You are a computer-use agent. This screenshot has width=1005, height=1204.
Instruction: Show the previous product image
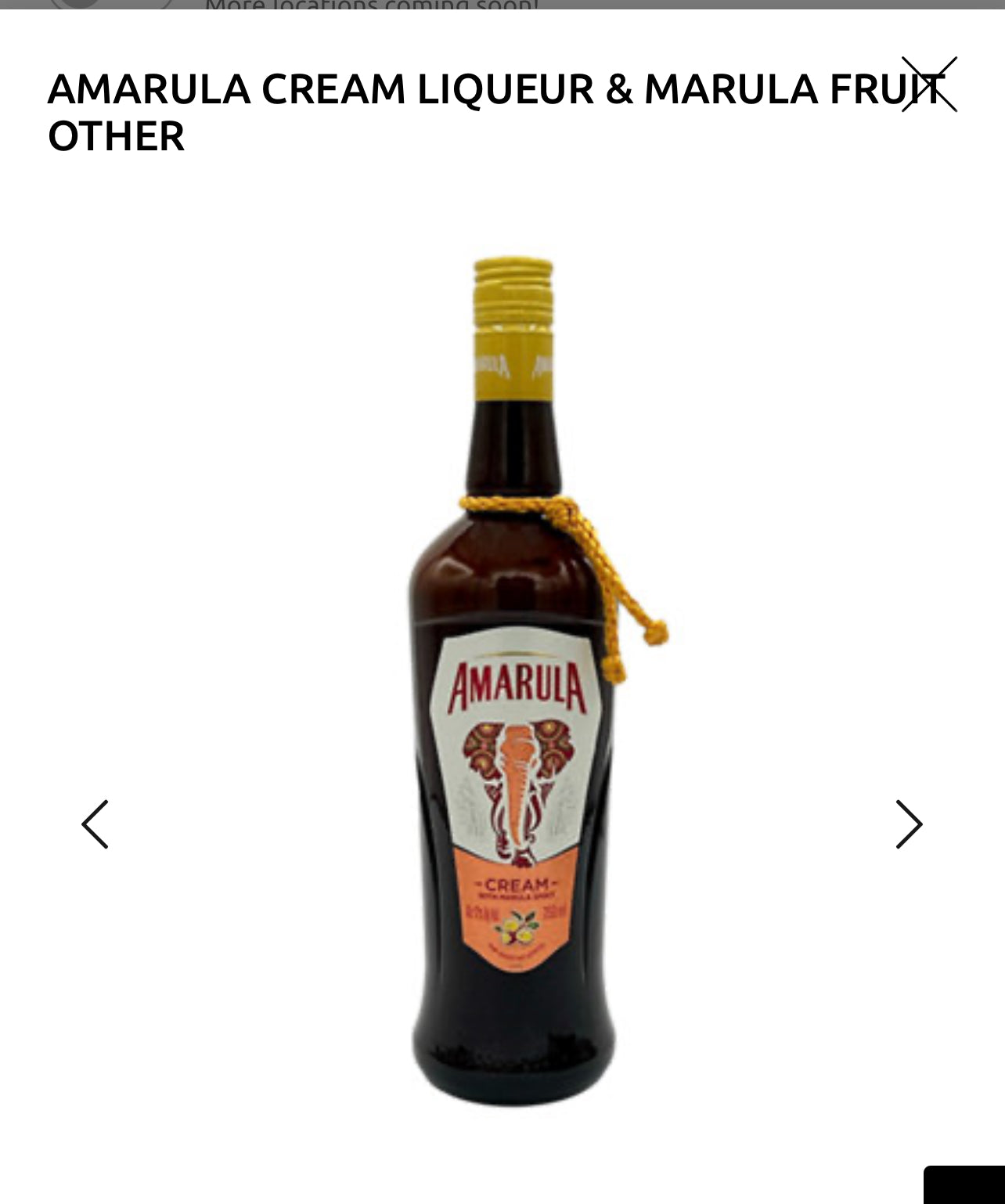click(x=95, y=824)
